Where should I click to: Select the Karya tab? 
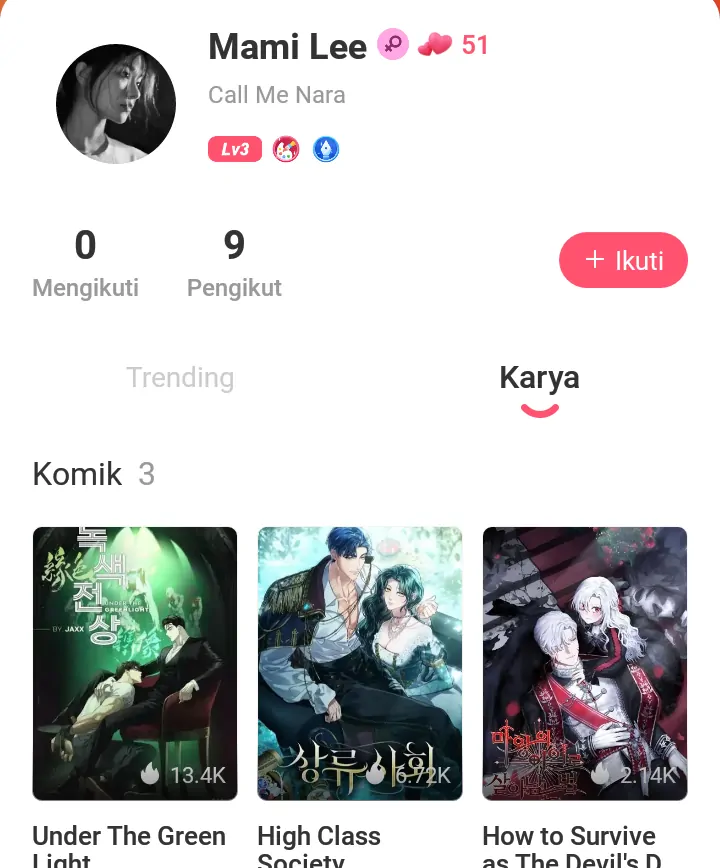pyautogui.click(x=539, y=378)
